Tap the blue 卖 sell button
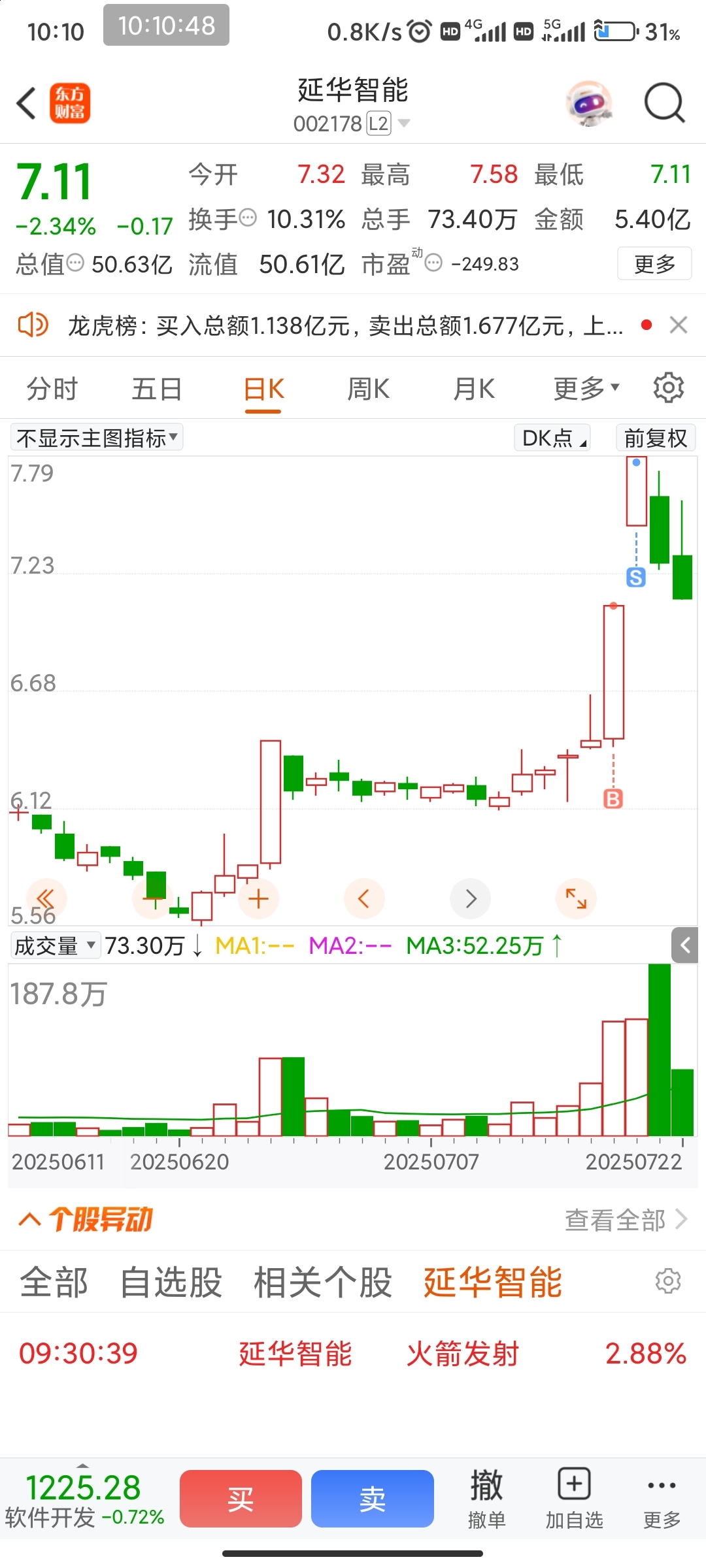 373,1499
